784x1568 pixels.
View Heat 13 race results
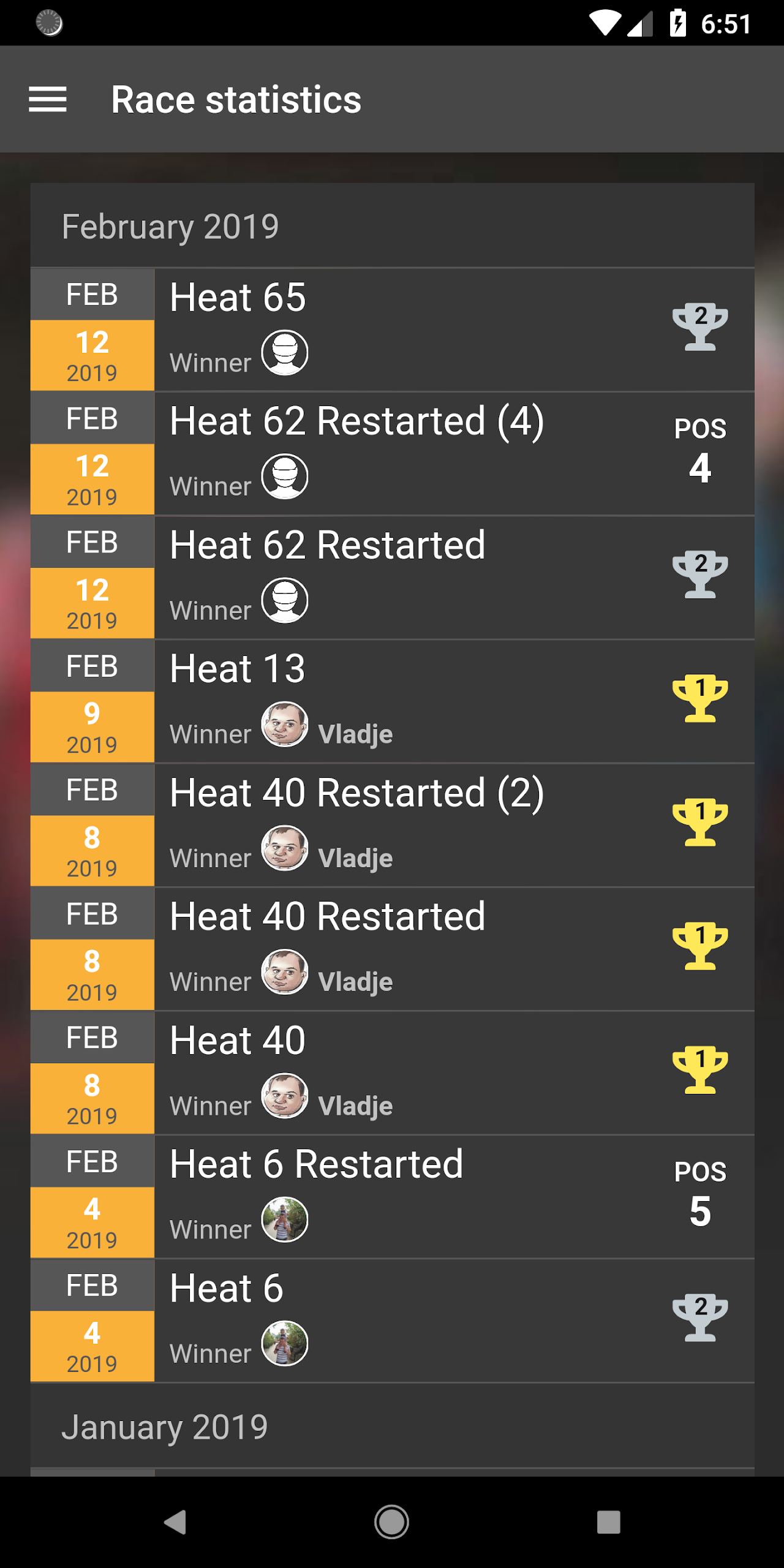[392, 701]
